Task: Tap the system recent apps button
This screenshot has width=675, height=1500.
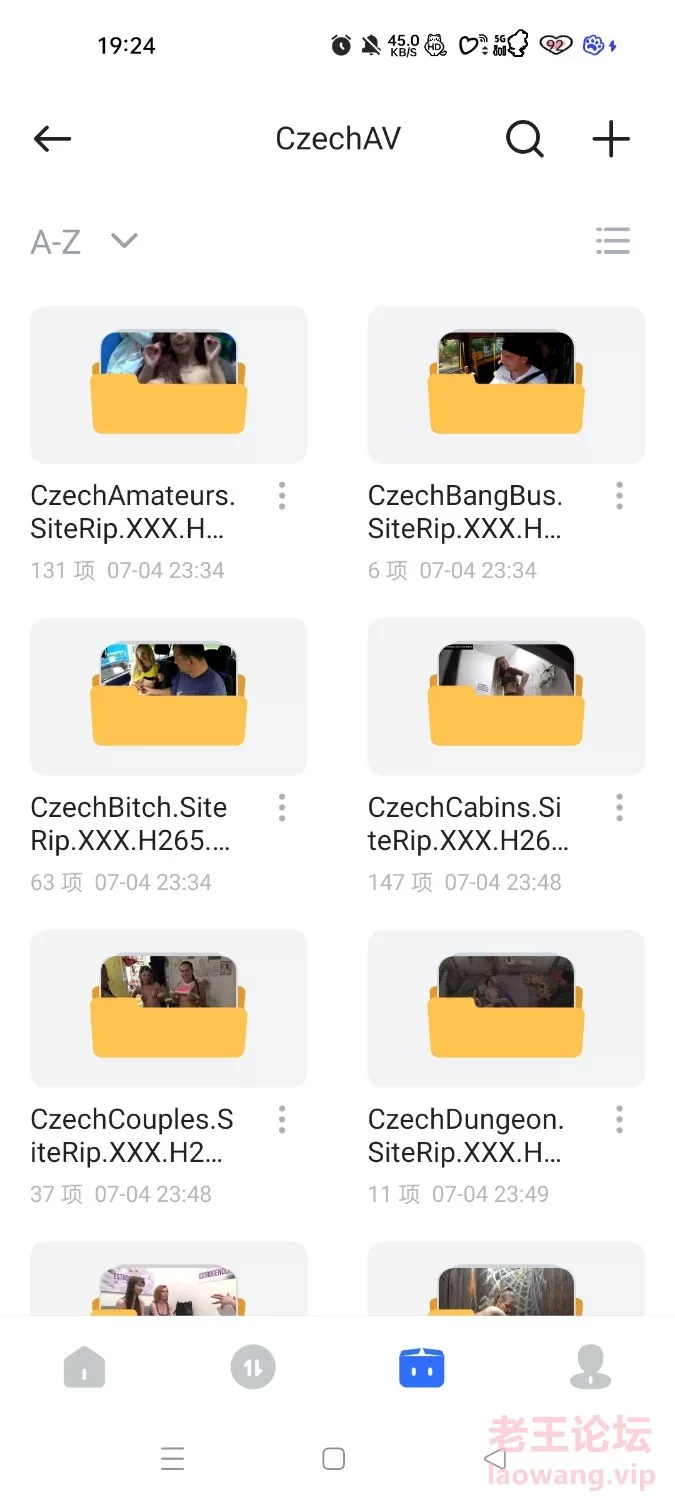Action: pos(172,1459)
